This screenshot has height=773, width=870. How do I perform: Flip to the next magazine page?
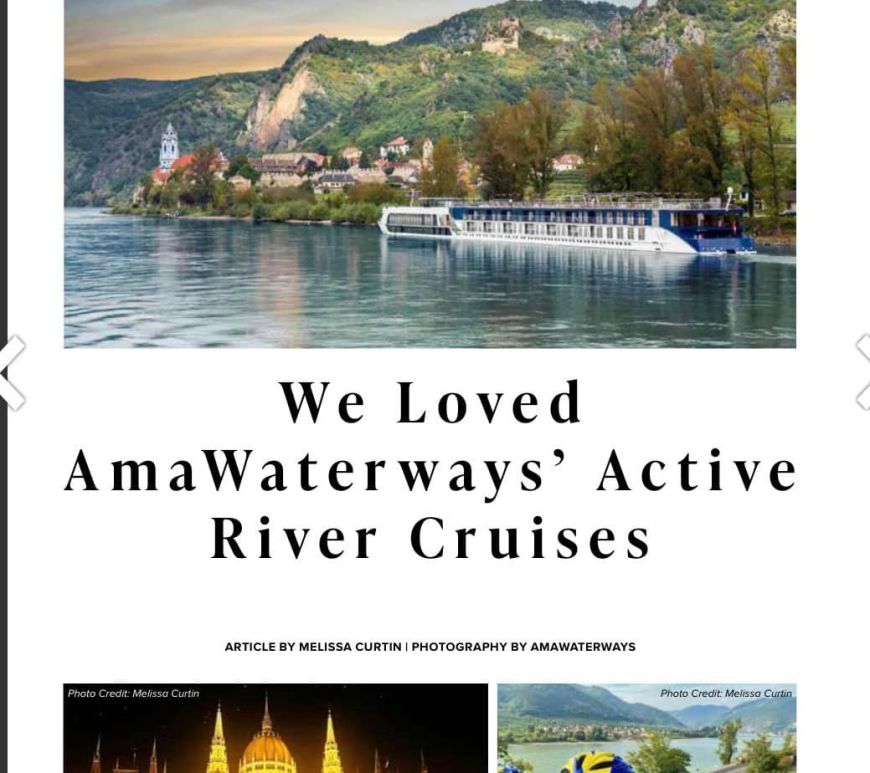861,372
